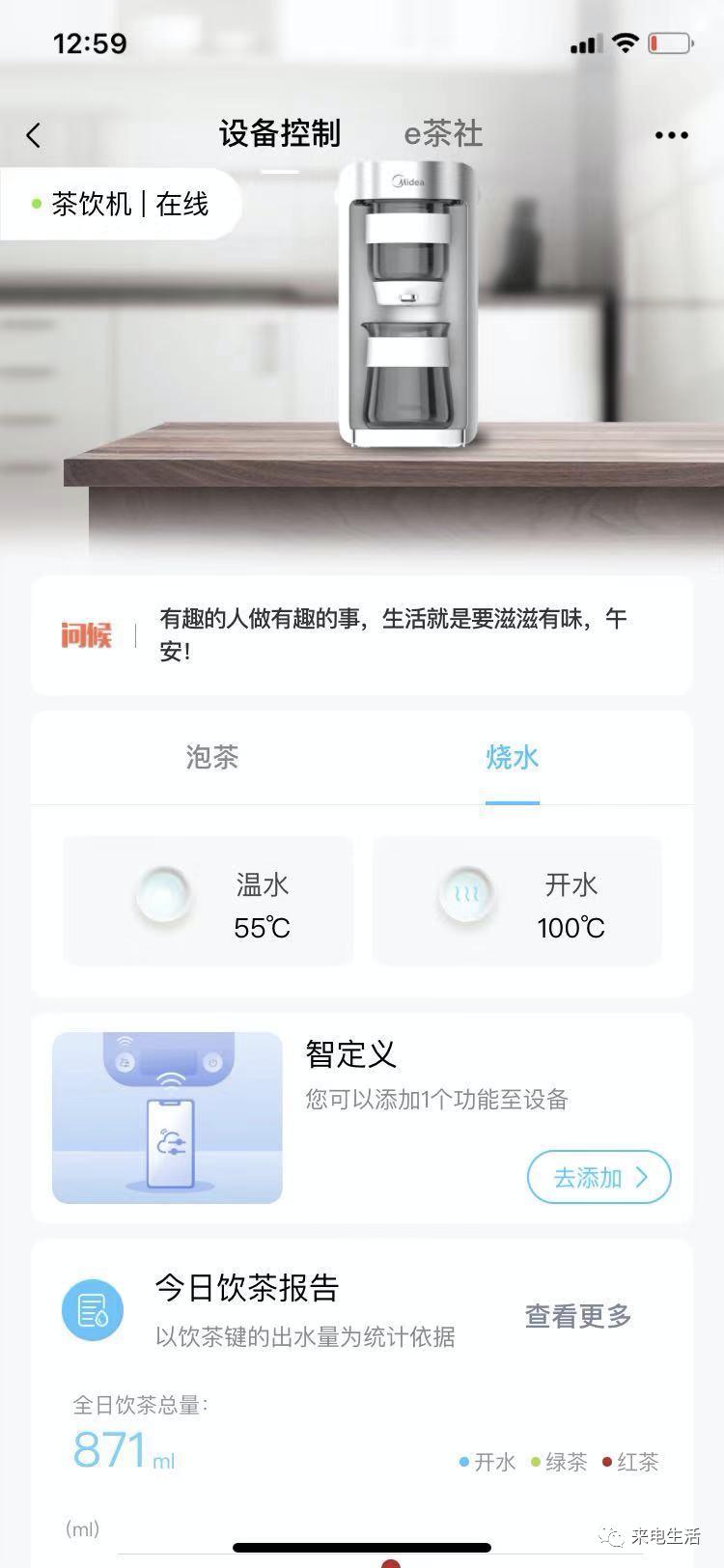The width and height of the screenshot is (724, 1568).
Task: Tap the Wi-Fi icon in the status bar
Action: [x=626, y=42]
